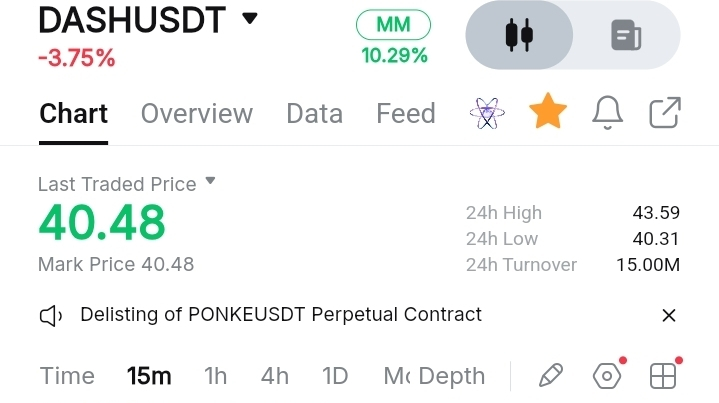719x403 pixels.
Task: Open the Data tab
Action: pyautogui.click(x=314, y=113)
